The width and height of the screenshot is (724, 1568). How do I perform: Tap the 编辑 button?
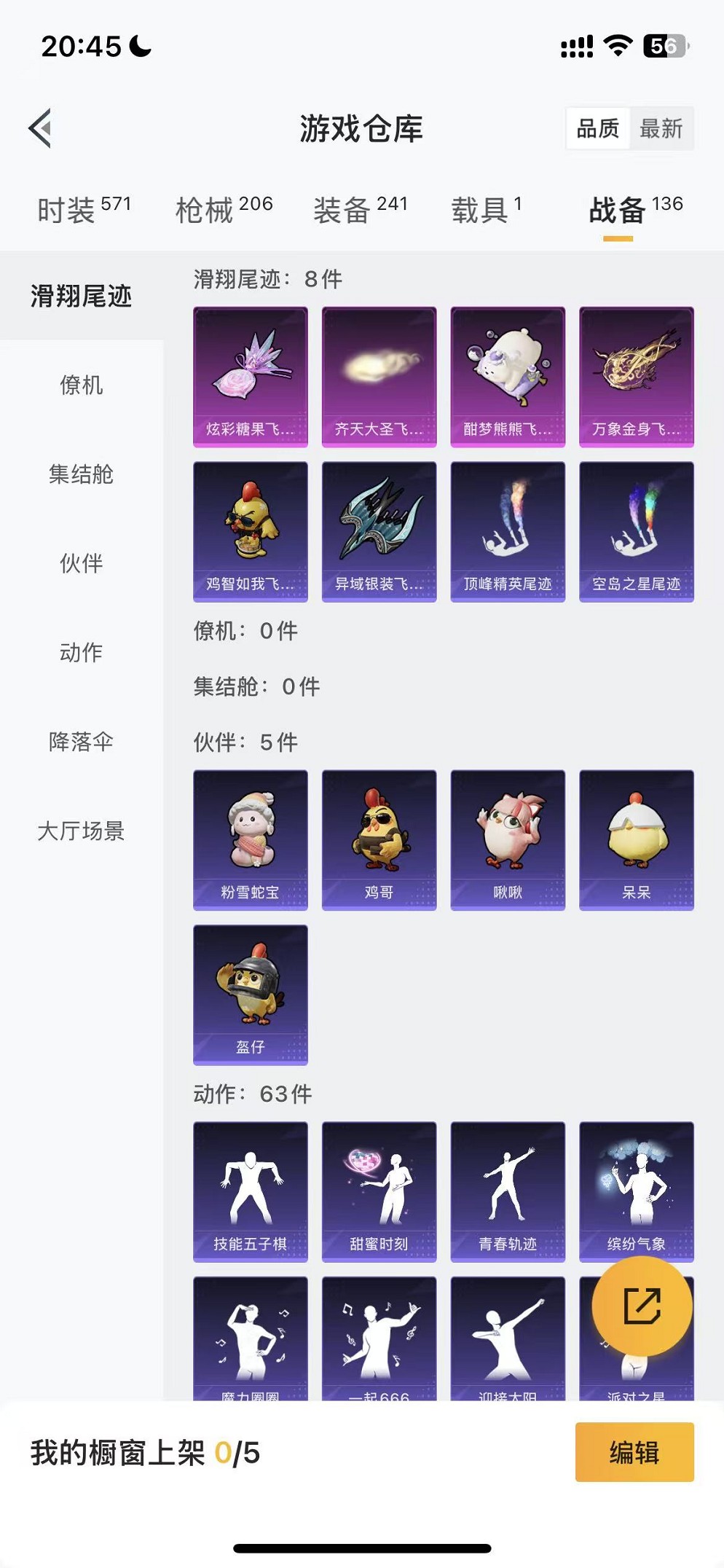point(634,1452)
